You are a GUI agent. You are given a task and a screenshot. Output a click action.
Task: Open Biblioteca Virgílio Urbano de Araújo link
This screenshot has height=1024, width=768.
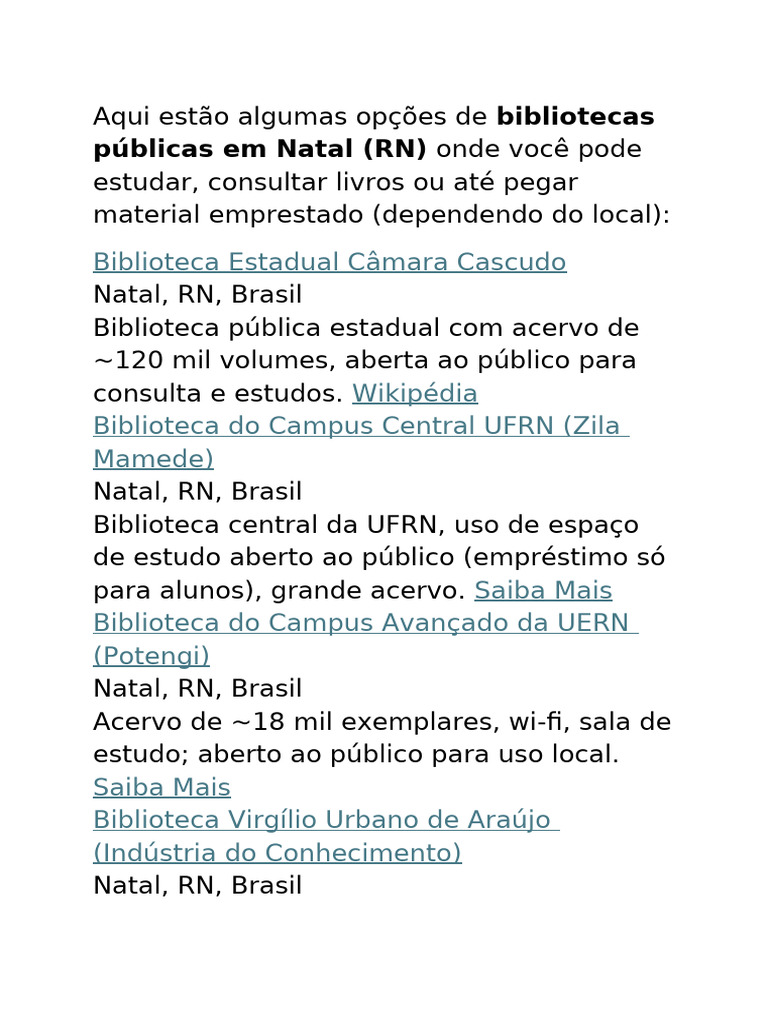327,836
